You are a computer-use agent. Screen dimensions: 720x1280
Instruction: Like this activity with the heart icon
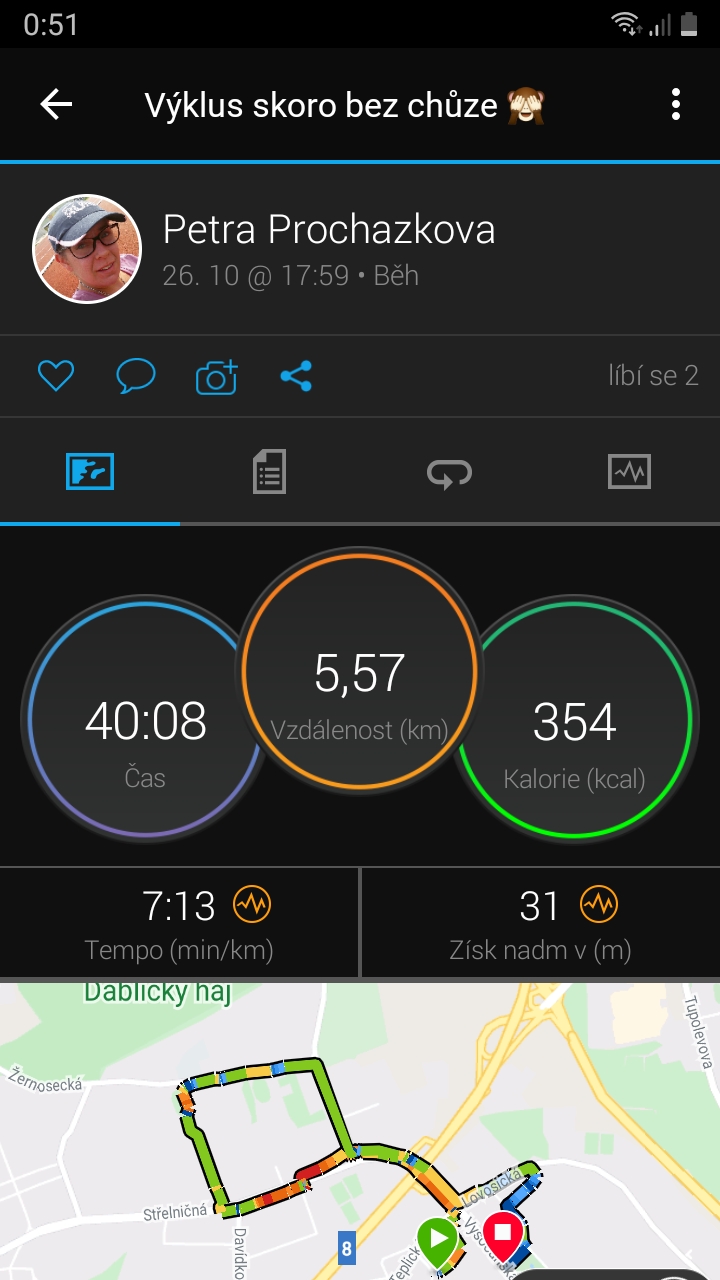click(x=56, y=376)
